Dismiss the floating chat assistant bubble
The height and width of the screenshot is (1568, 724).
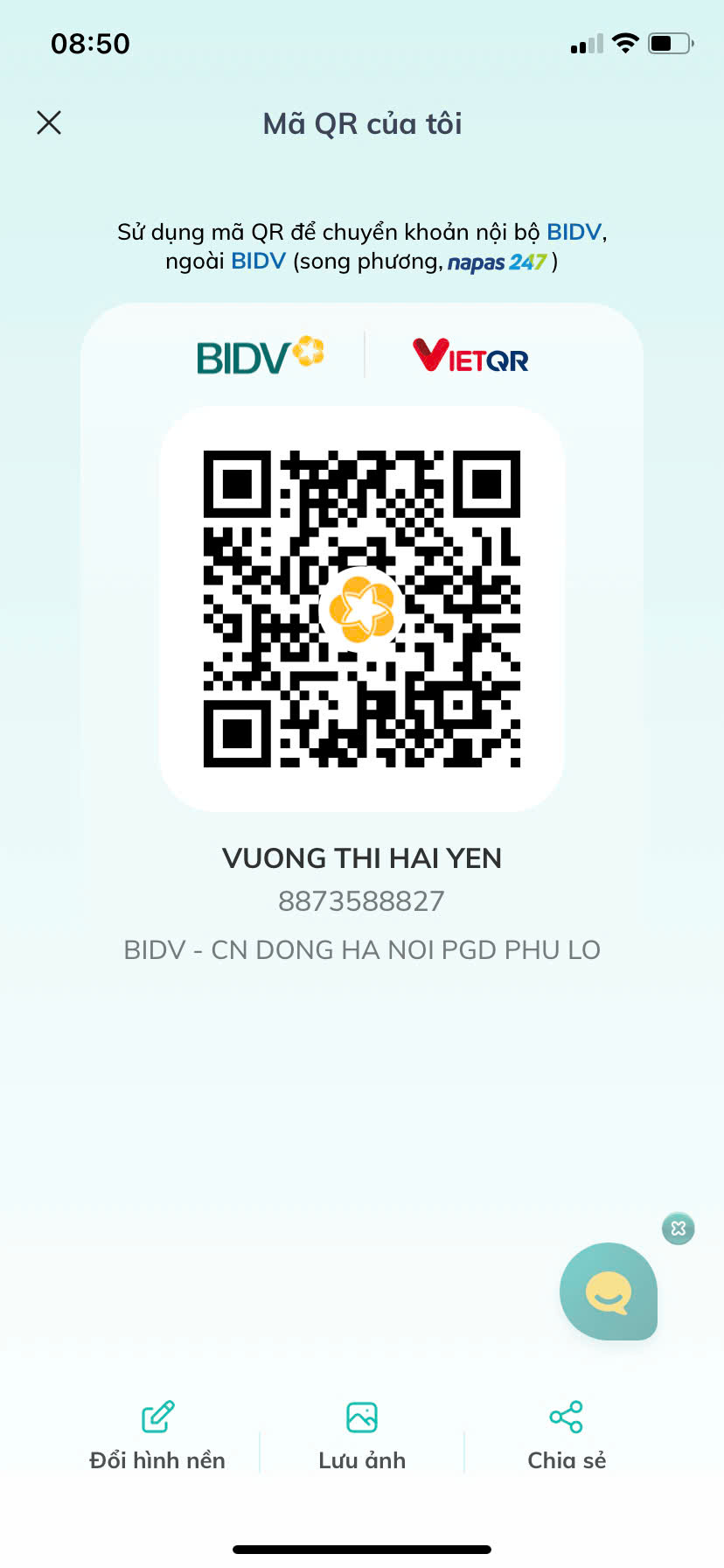(x=678, y=1228)
